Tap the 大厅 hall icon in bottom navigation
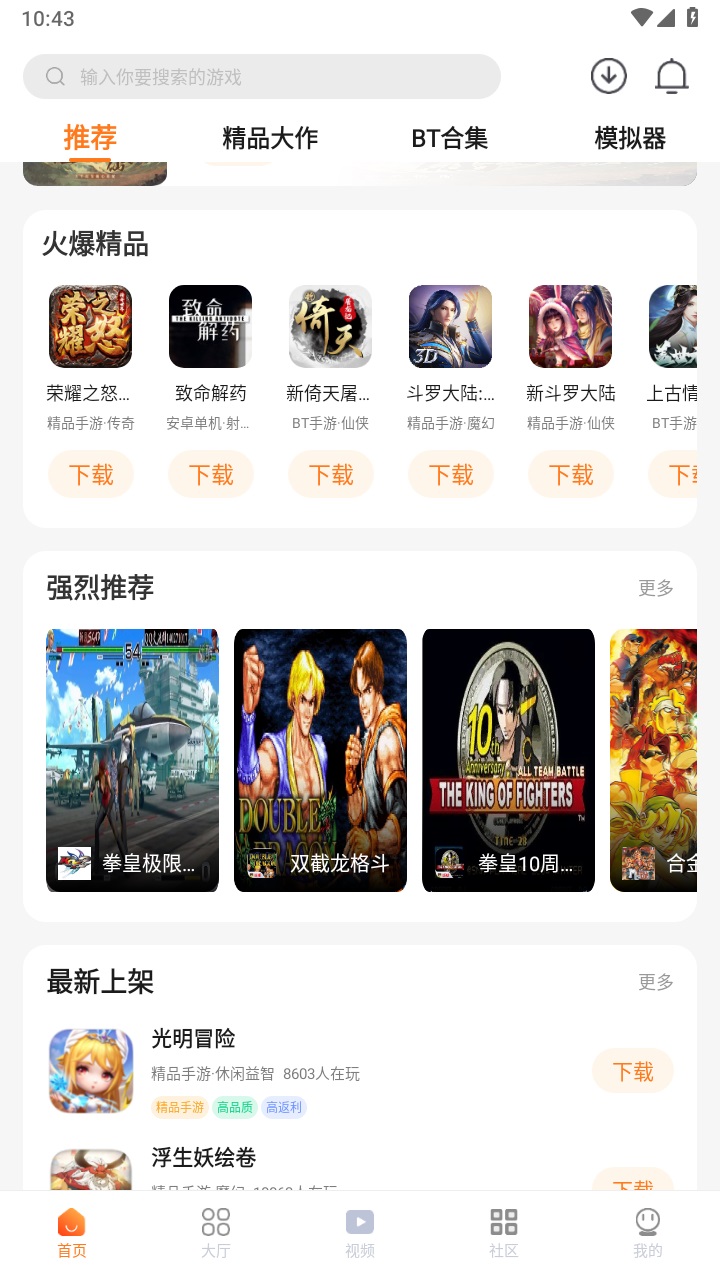The image size is (720, 1280). [x=215, y=1229]
